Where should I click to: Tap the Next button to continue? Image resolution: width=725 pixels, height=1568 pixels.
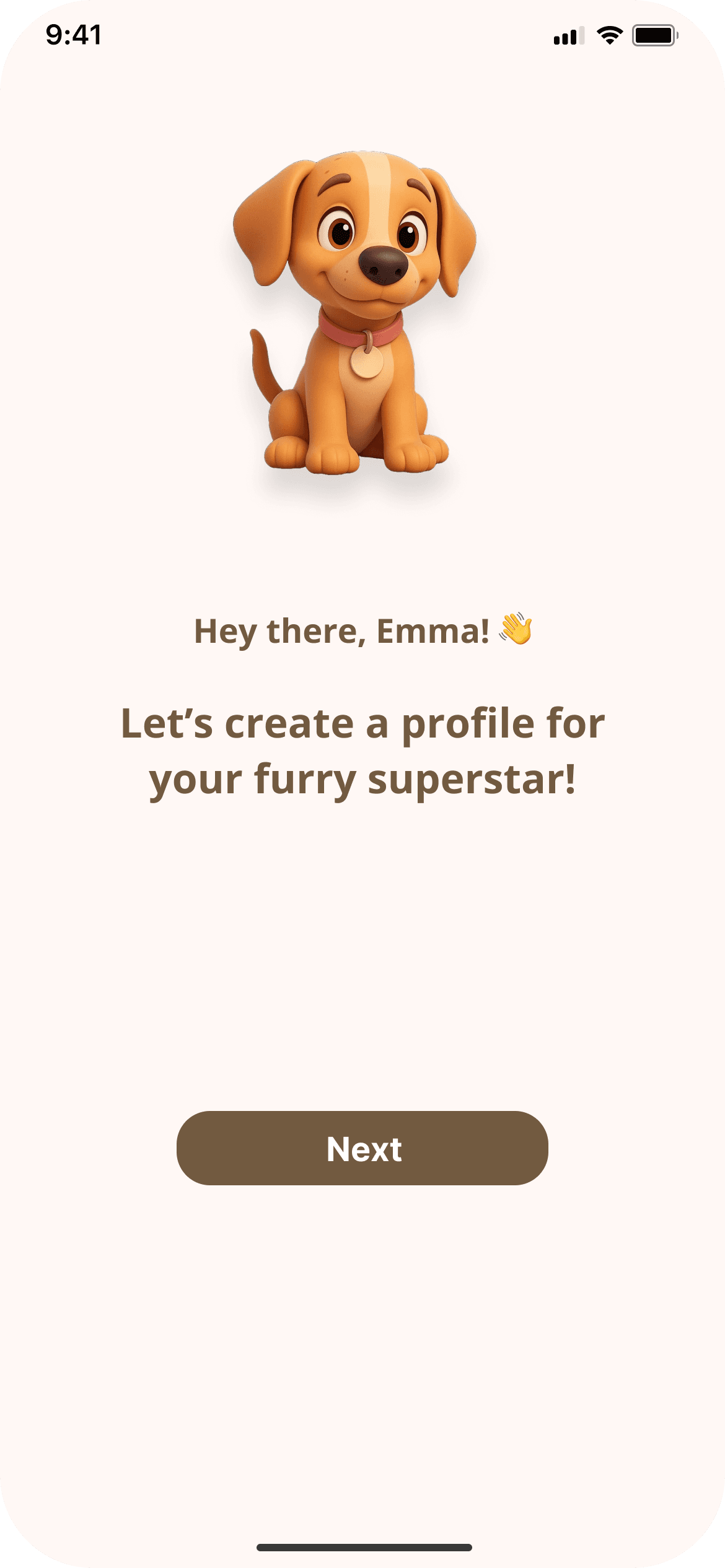362,1148
